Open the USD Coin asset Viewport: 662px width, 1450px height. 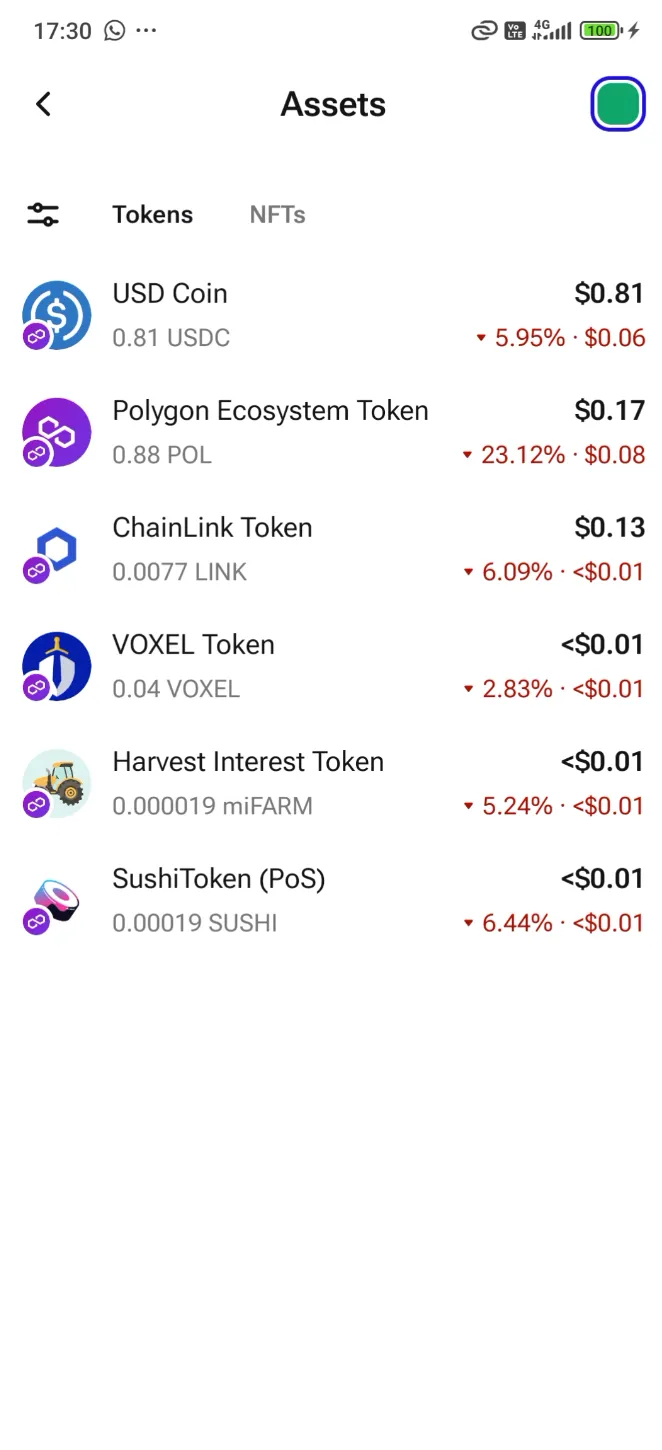pos(331,315)
